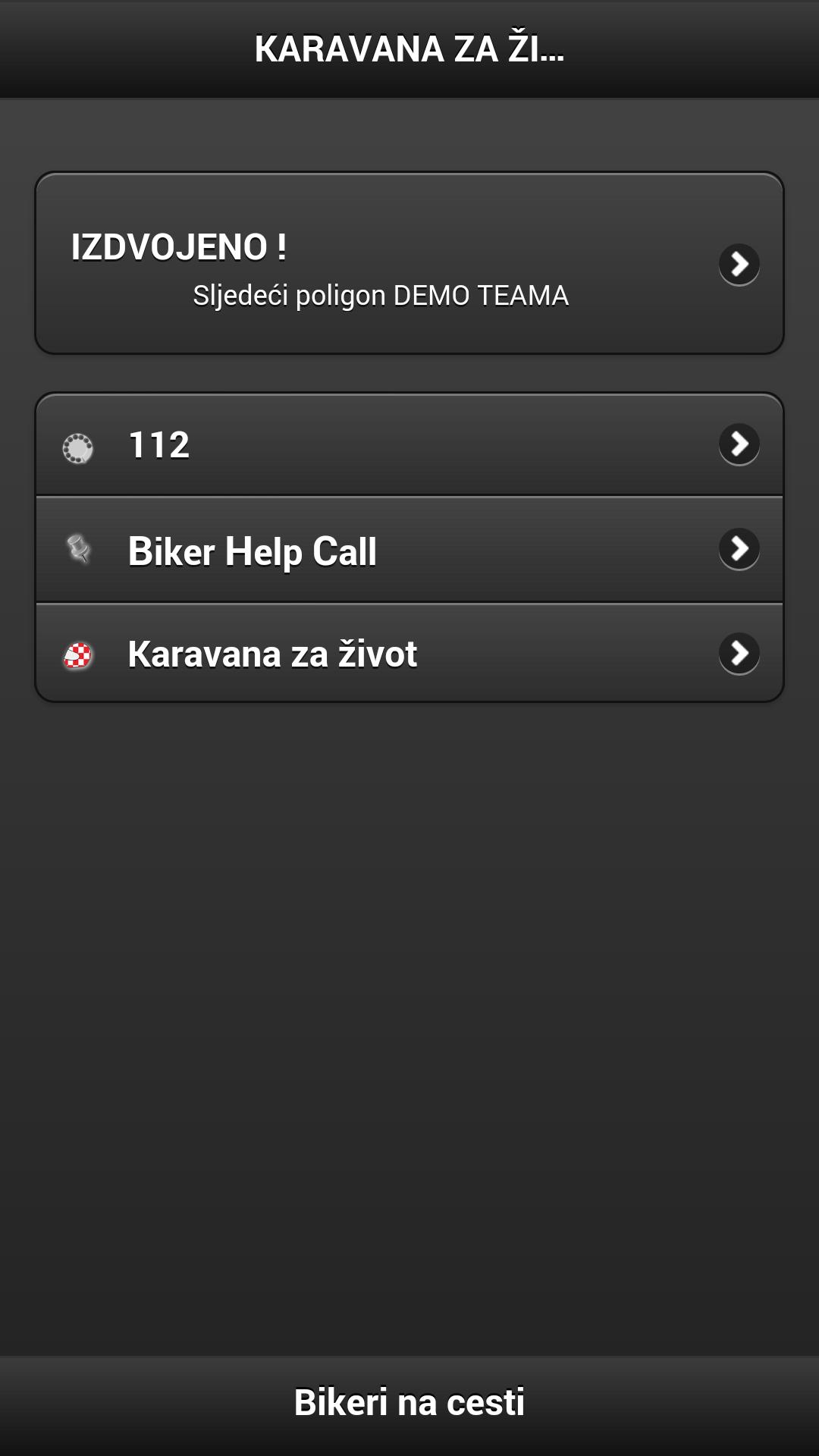This screenshot has width=819, height=1456.
Task: Click the circular dial icon on the 112 row
Action: pyautogui.click(x=78, y=447)
